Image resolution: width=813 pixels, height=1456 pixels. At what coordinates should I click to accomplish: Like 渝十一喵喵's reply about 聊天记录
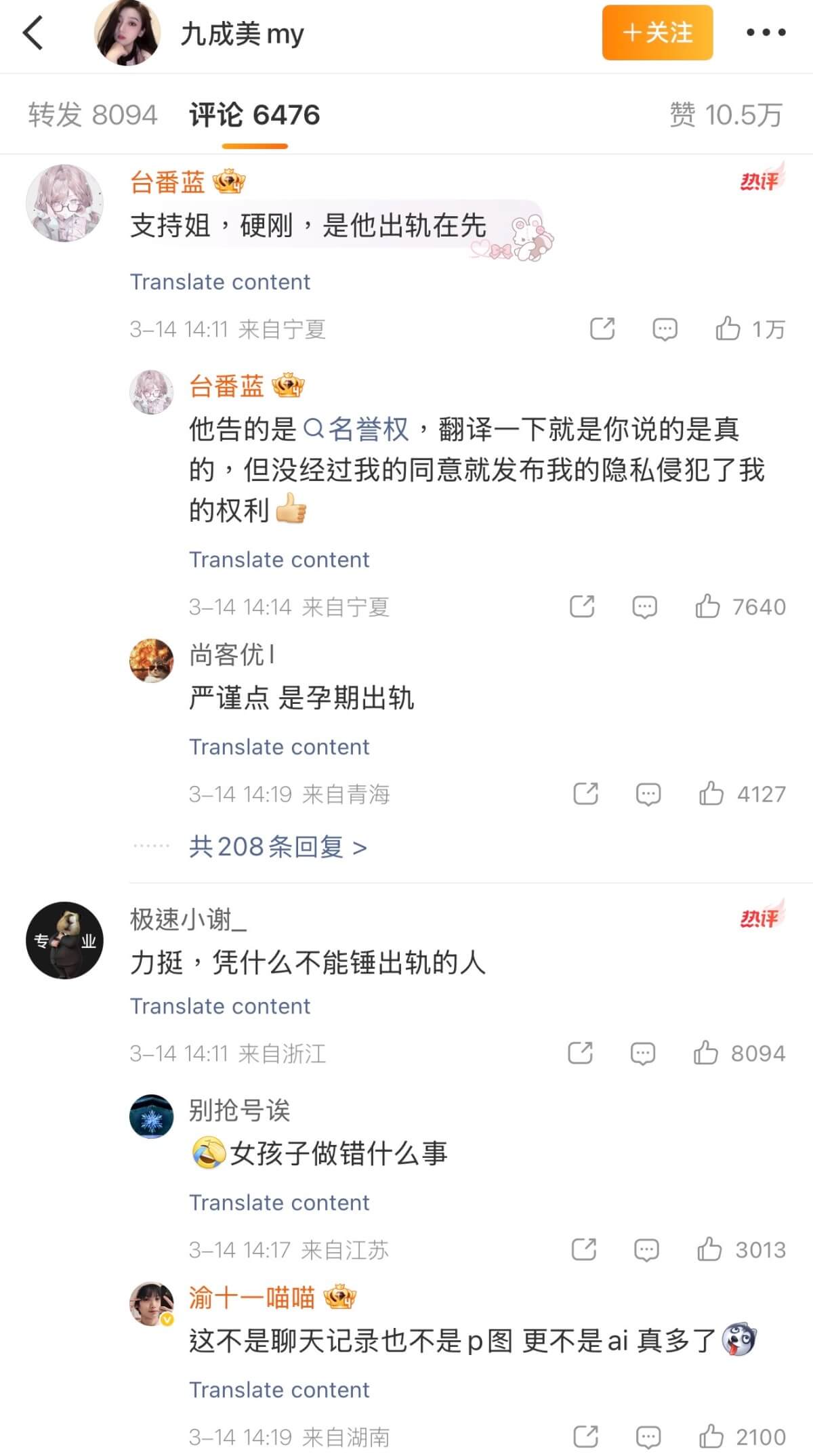click(x=711, y=1436)
